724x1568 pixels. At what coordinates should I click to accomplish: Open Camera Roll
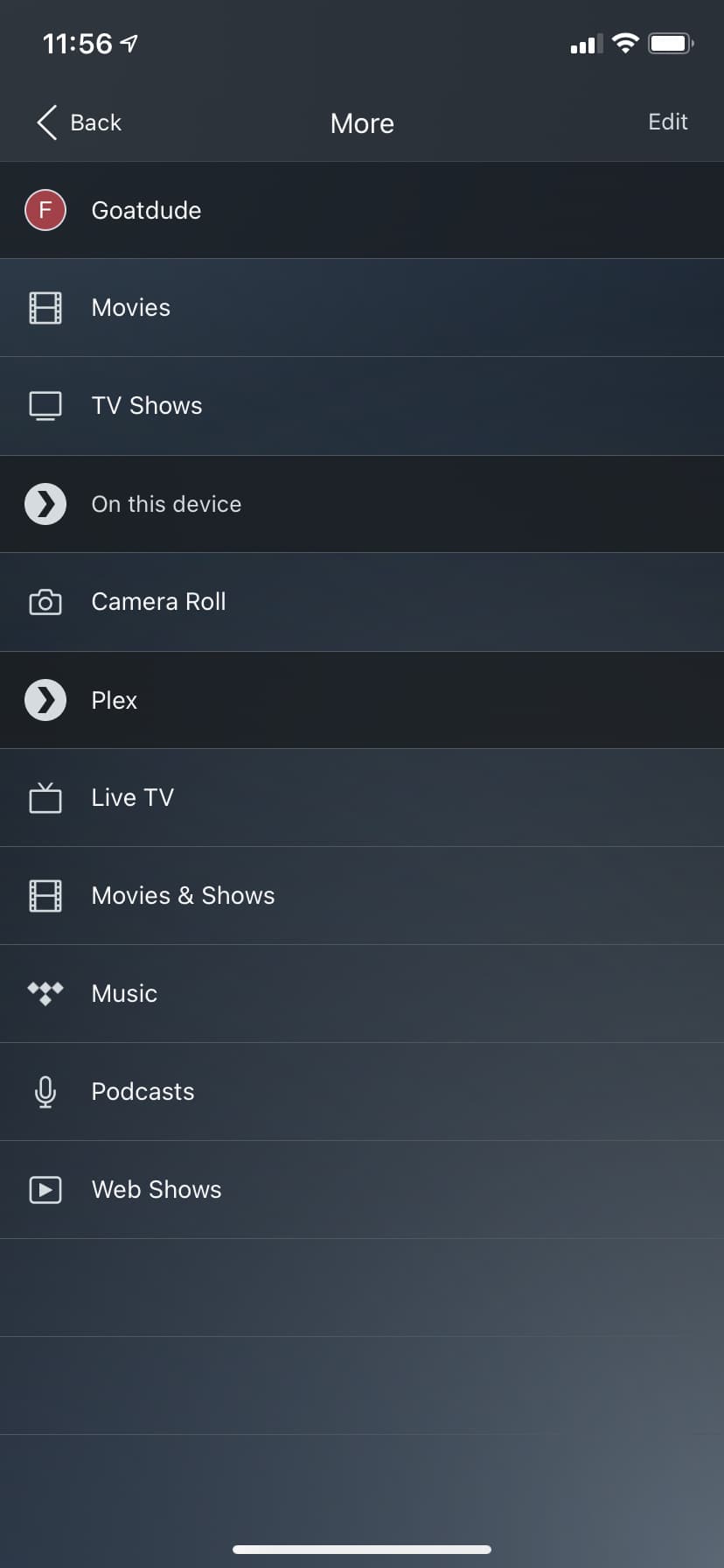tap(158, 602)
